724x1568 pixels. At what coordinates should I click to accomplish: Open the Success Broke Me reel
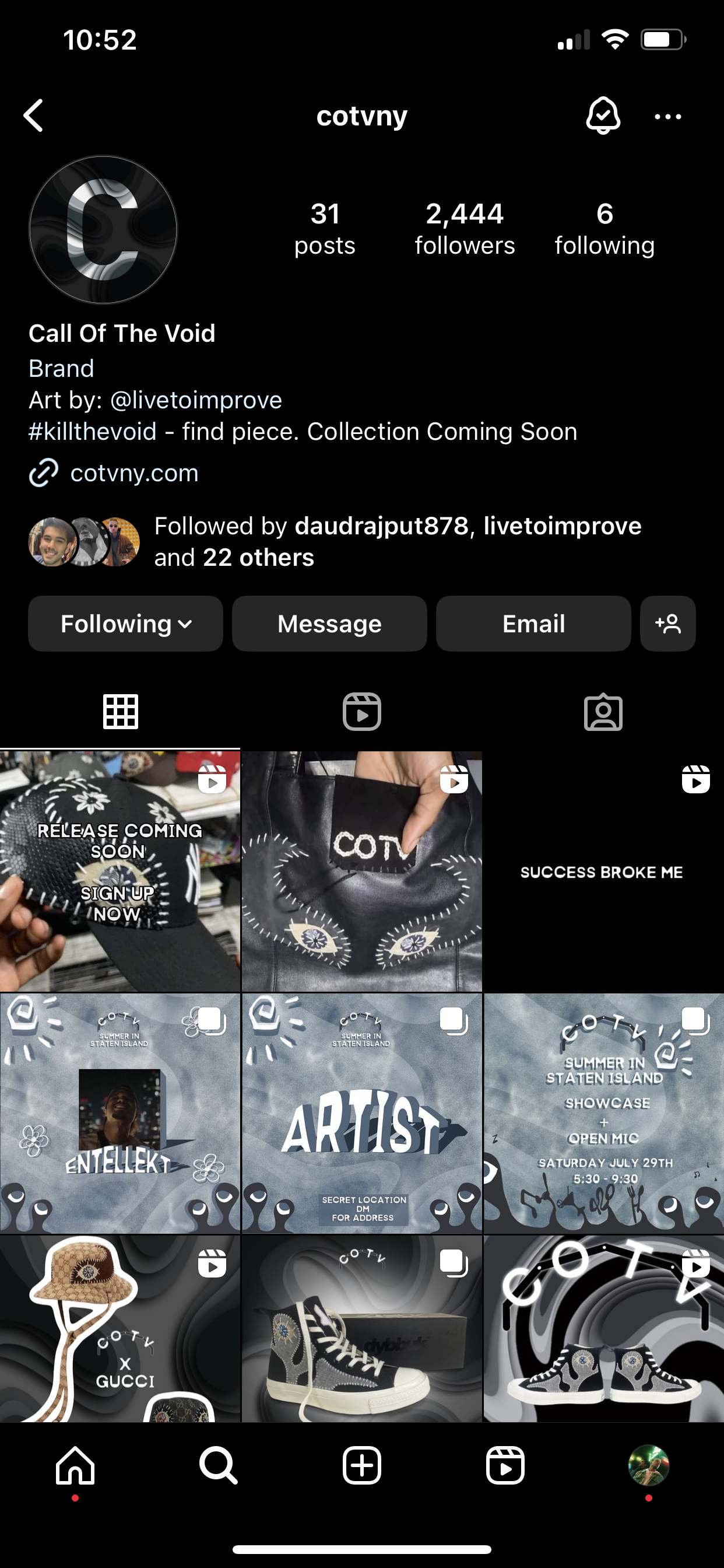(603, 871)
